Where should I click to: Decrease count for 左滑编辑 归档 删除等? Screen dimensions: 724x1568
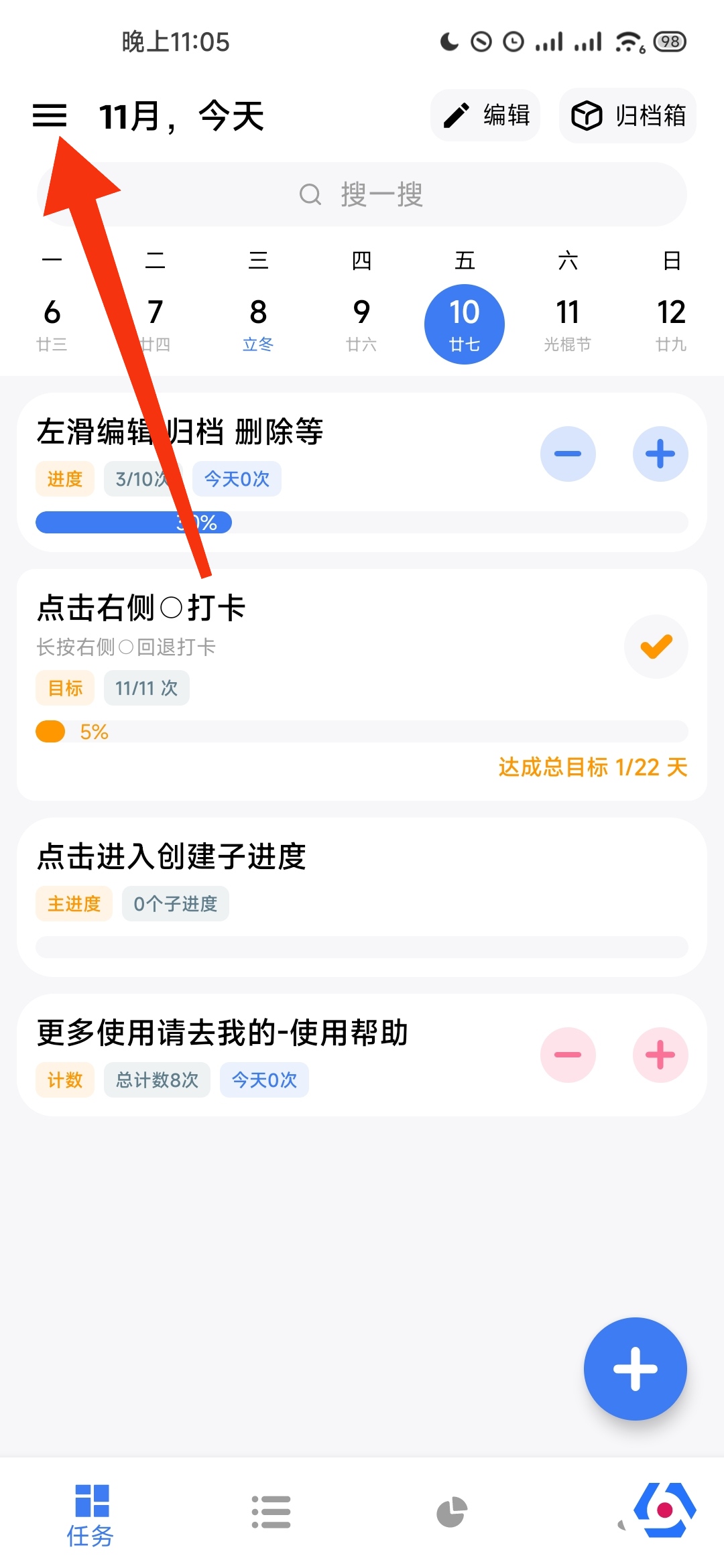[568, 454]
